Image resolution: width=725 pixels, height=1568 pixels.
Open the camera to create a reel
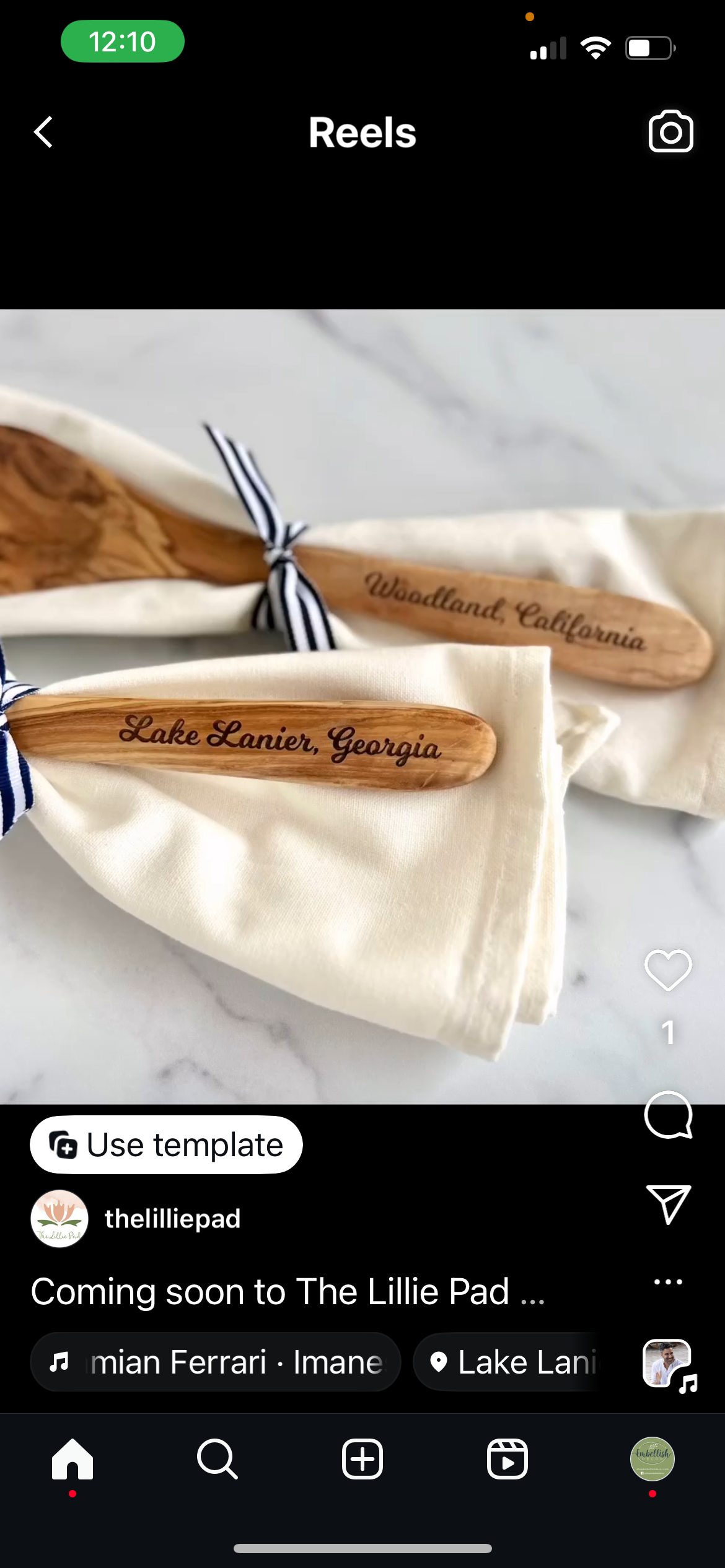coord(670,131)
